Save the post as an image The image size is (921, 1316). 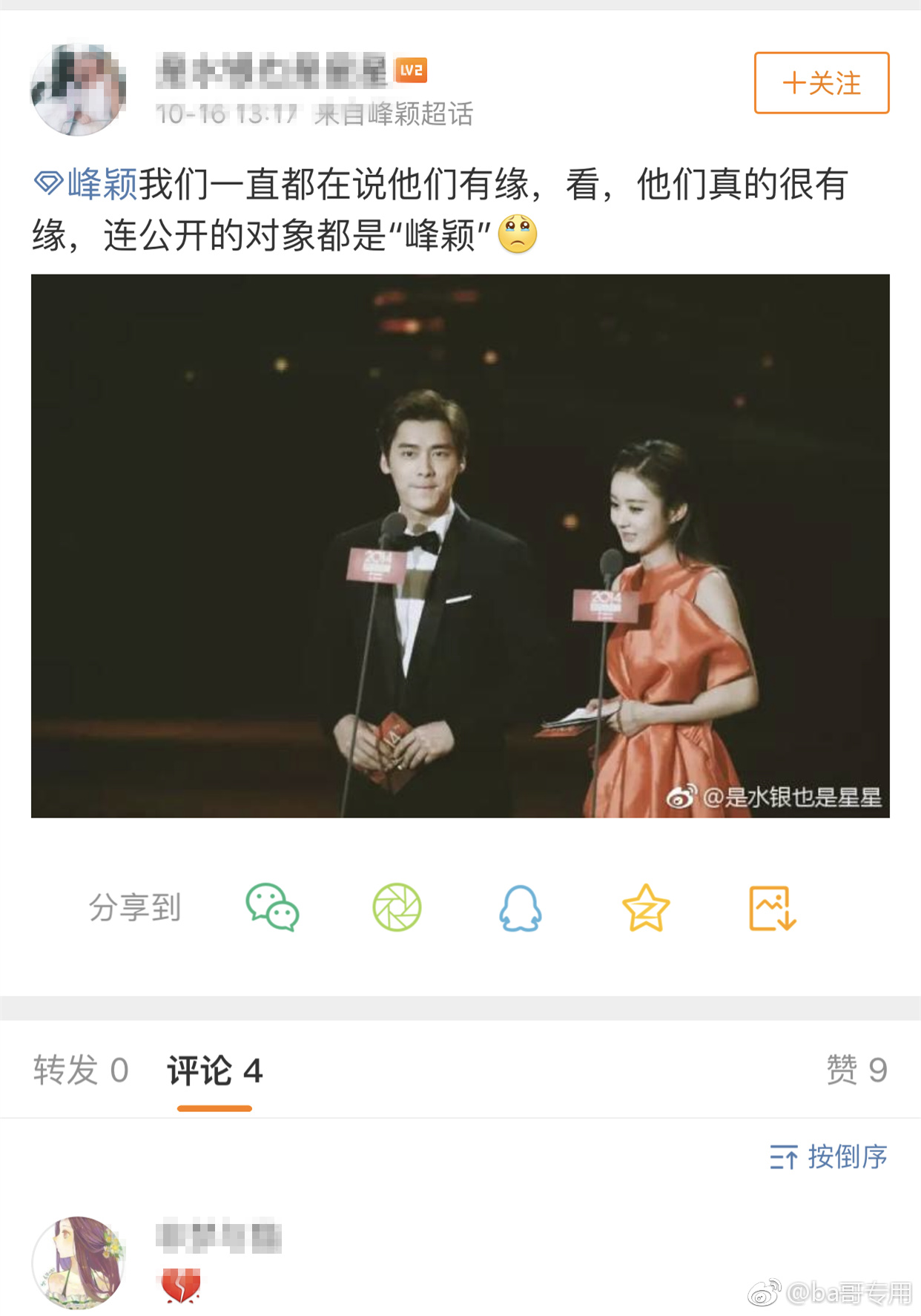click(772, 907)
